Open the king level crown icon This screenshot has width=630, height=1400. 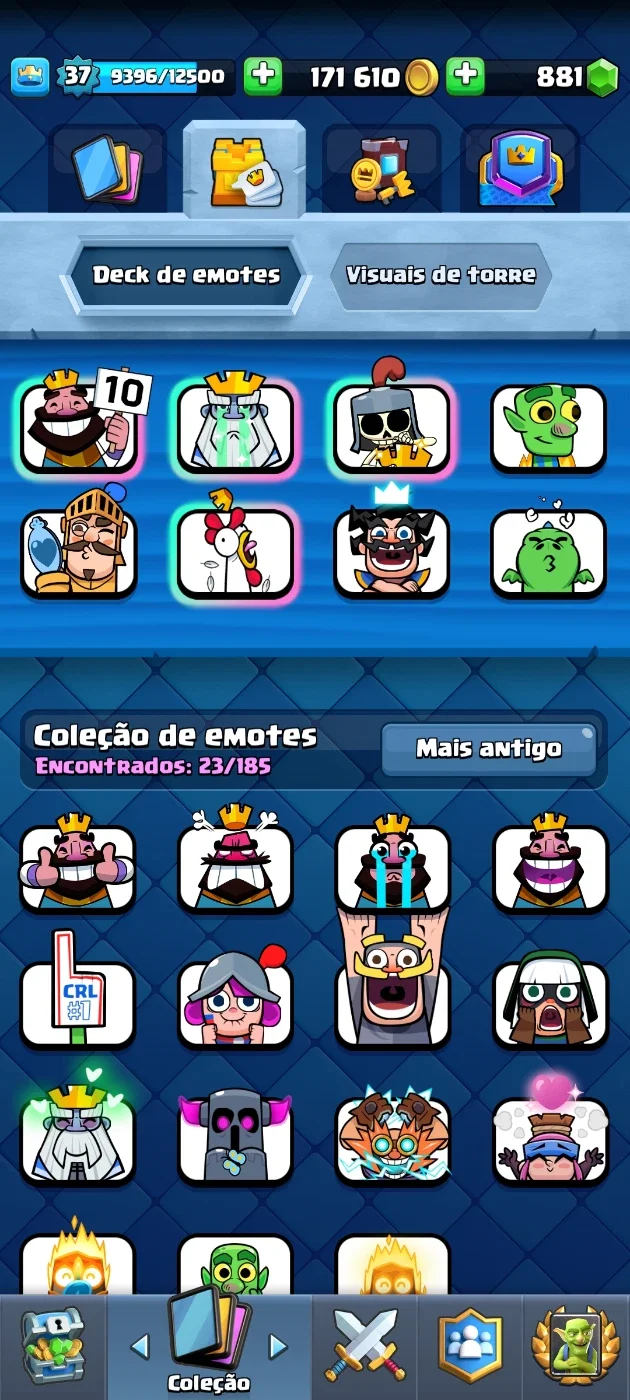click(x=30, y=77)
